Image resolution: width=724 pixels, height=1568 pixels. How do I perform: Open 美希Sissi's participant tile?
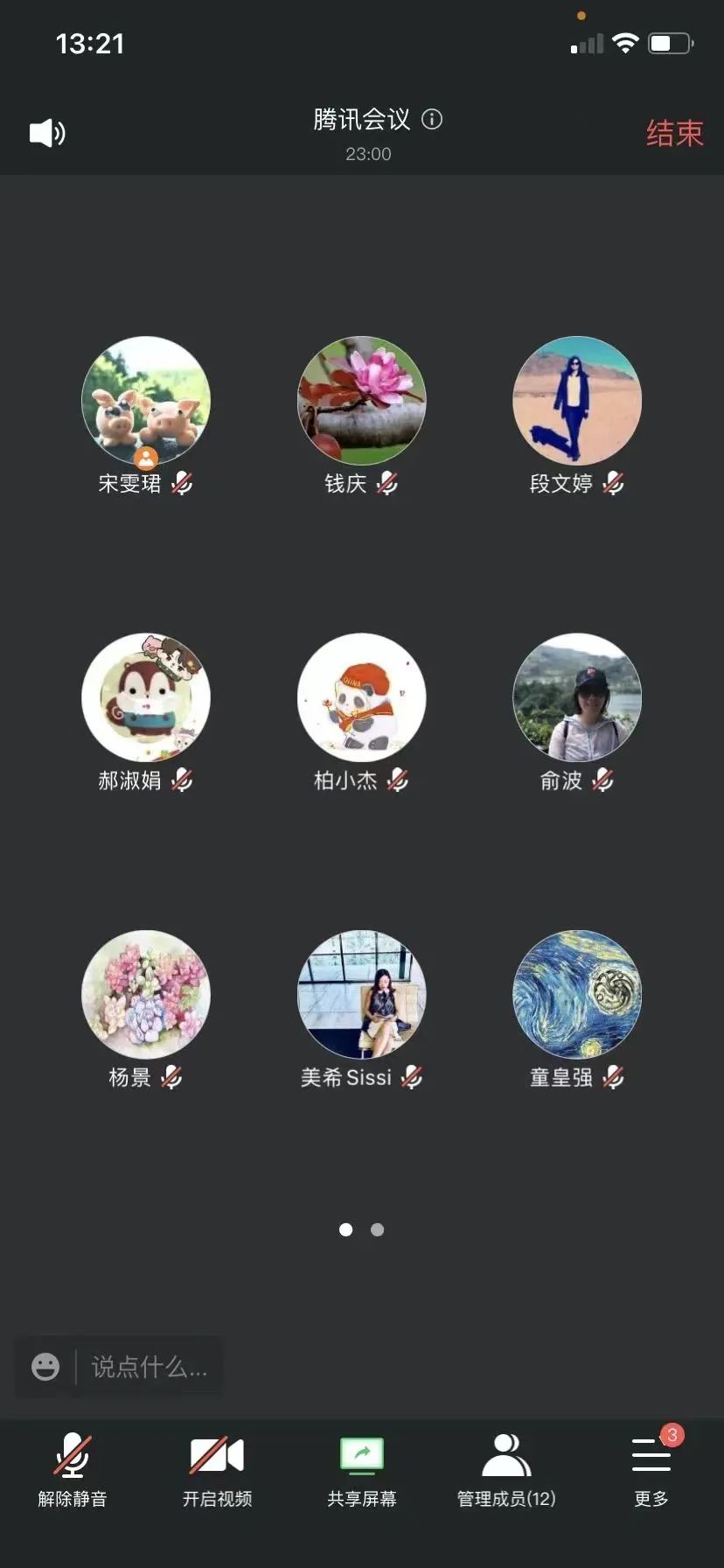click(x=362, y=994)
